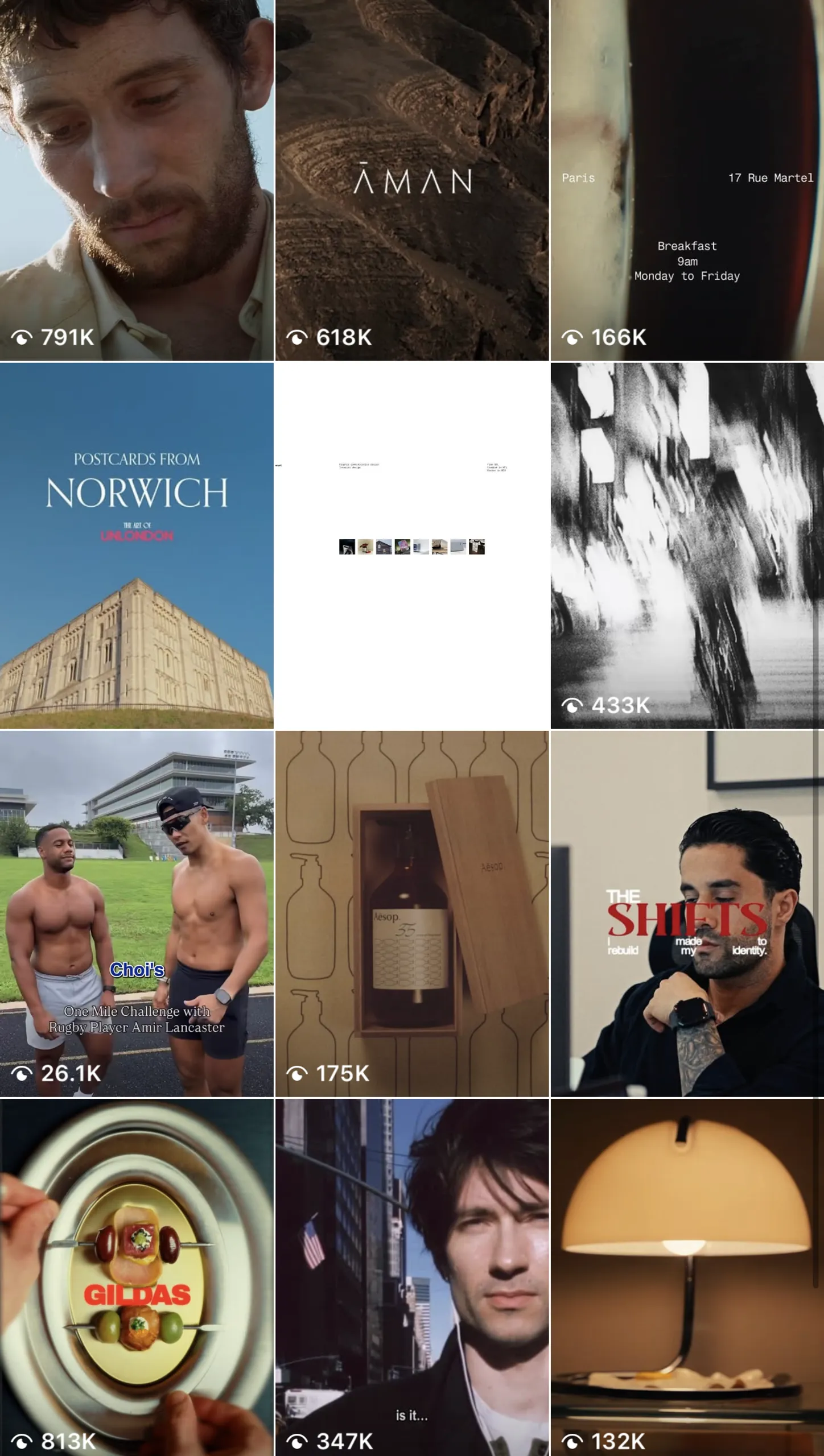Viewport: 824px width, 1456px height.
Task: Watch the Aesop bottle video
Action: [412, 913]
